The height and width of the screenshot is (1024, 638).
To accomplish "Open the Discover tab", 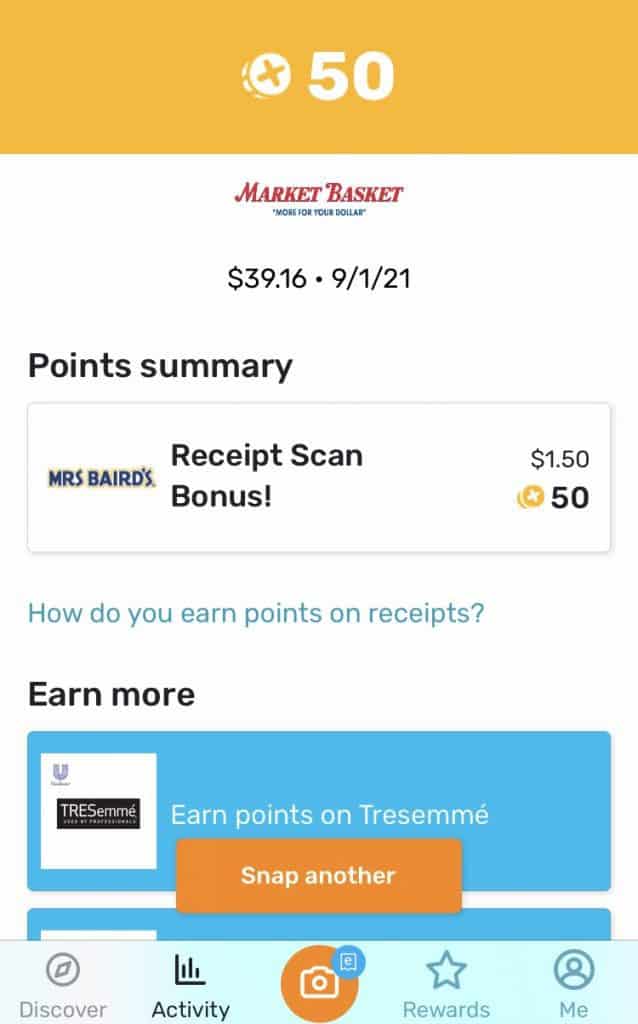I will click(x=63, y=985).
